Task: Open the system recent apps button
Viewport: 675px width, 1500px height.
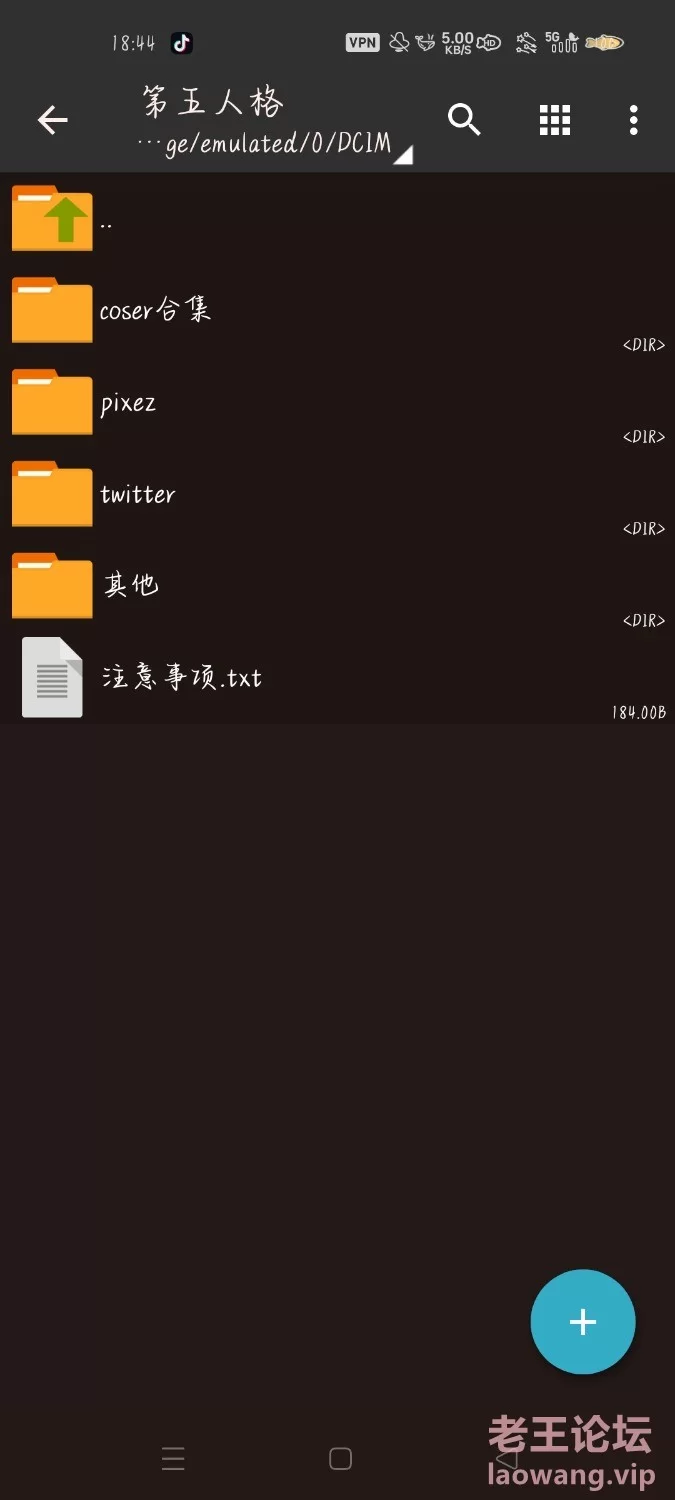Action: click(173, 1459)
